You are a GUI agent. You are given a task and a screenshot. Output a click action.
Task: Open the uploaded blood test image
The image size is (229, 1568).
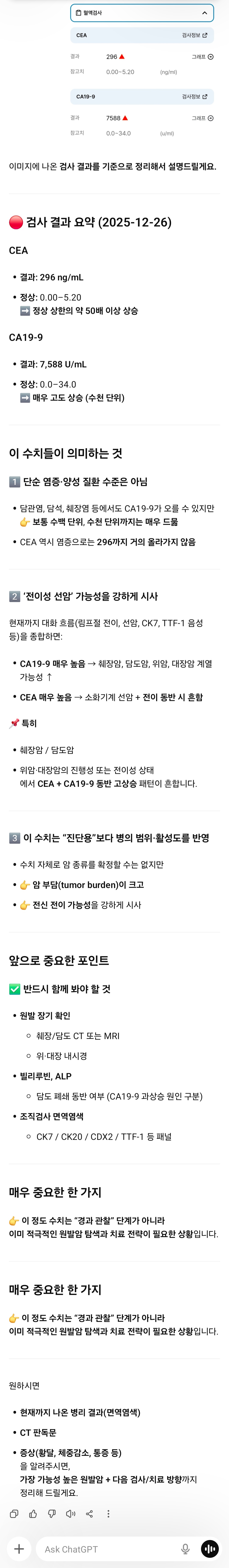tap(142, 73)
